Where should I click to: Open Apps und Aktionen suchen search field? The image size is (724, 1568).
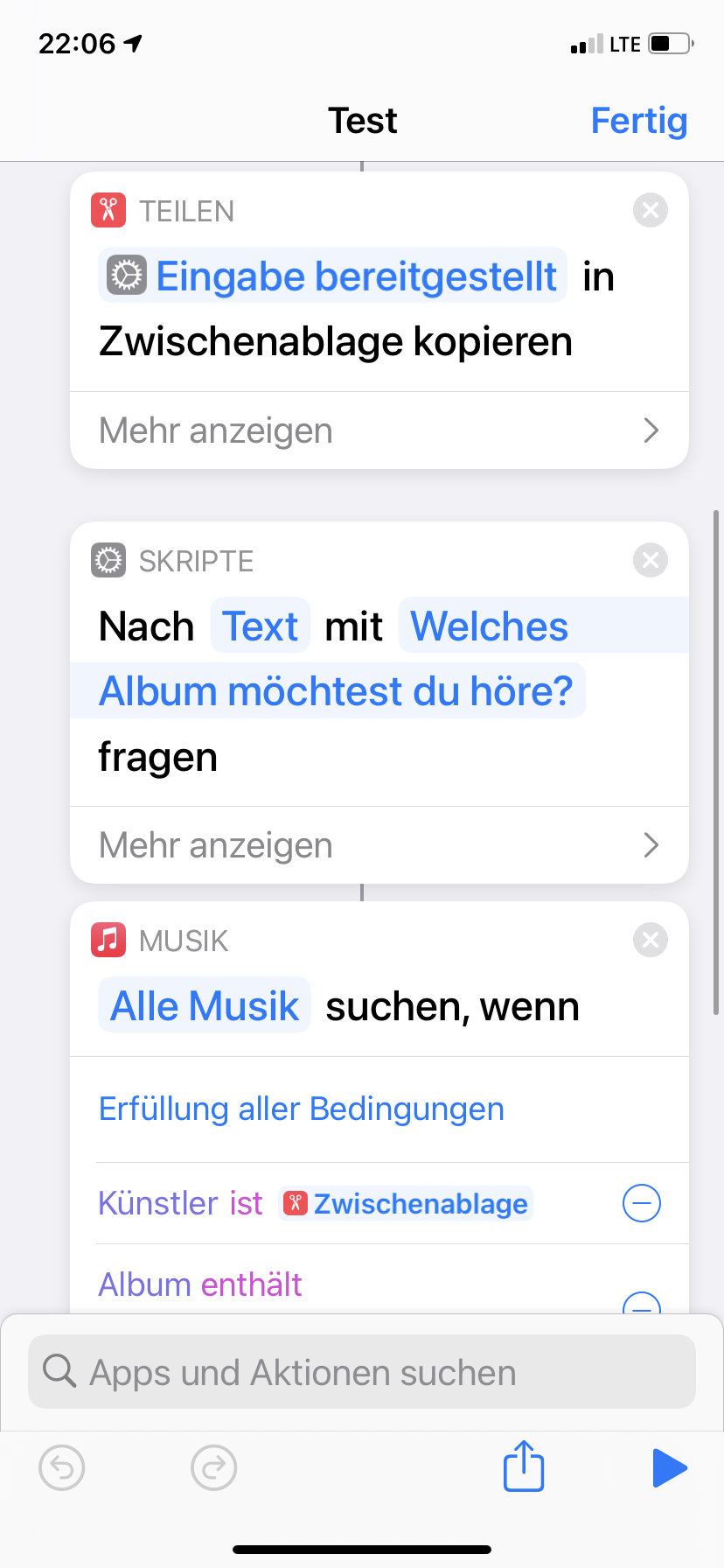point(362,1372)
